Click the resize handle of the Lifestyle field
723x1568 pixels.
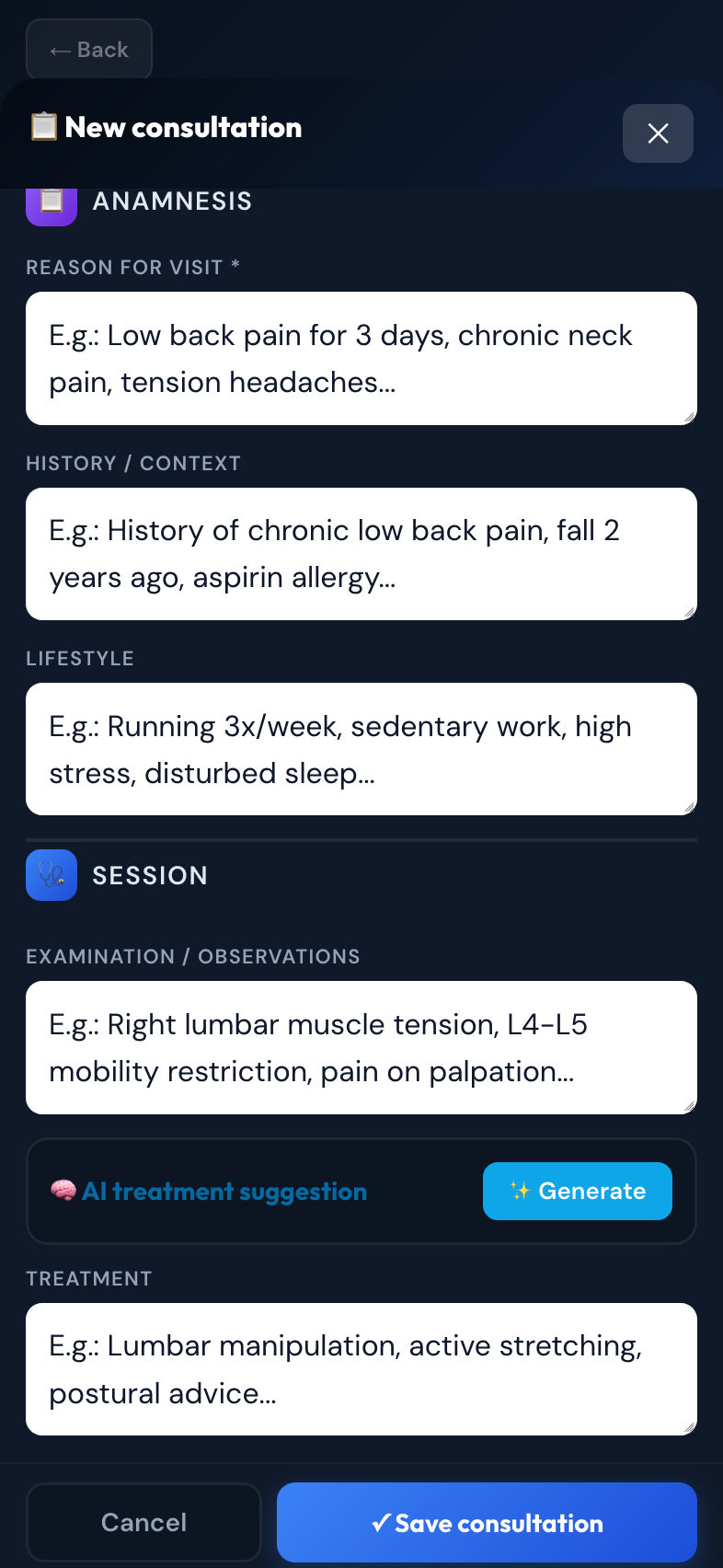click(687, 806)
